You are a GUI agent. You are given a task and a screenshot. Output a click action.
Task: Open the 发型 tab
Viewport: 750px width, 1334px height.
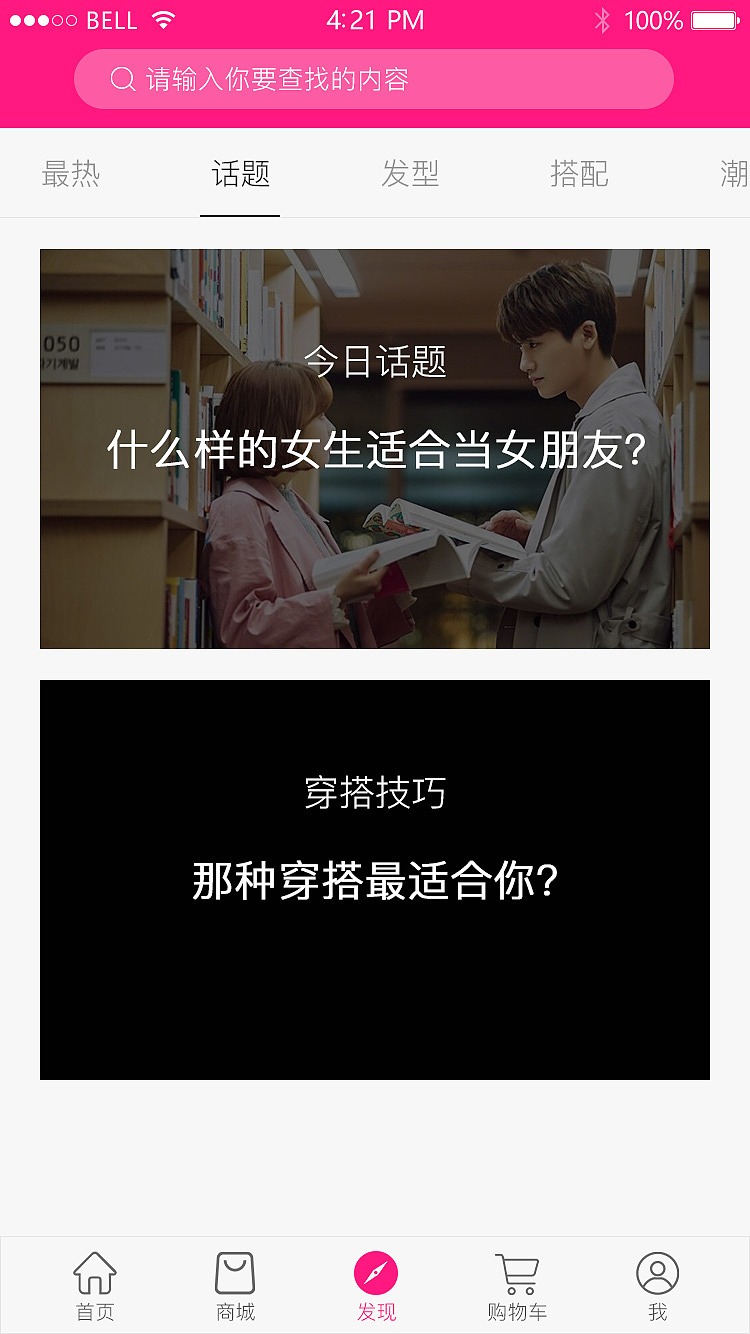[410, 172]
